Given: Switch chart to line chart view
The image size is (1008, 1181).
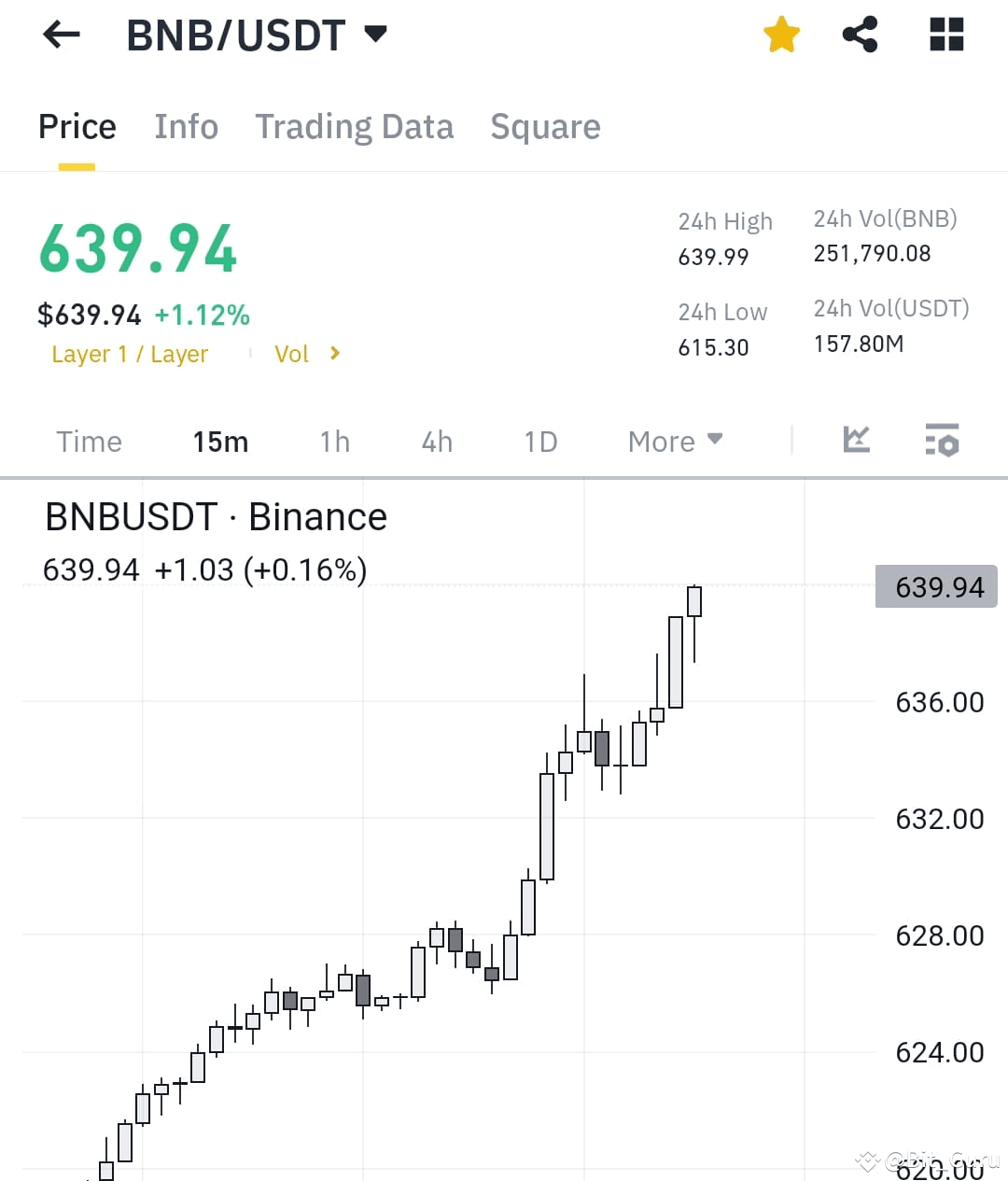Looking at the screenshot, I should pos(856,440).
